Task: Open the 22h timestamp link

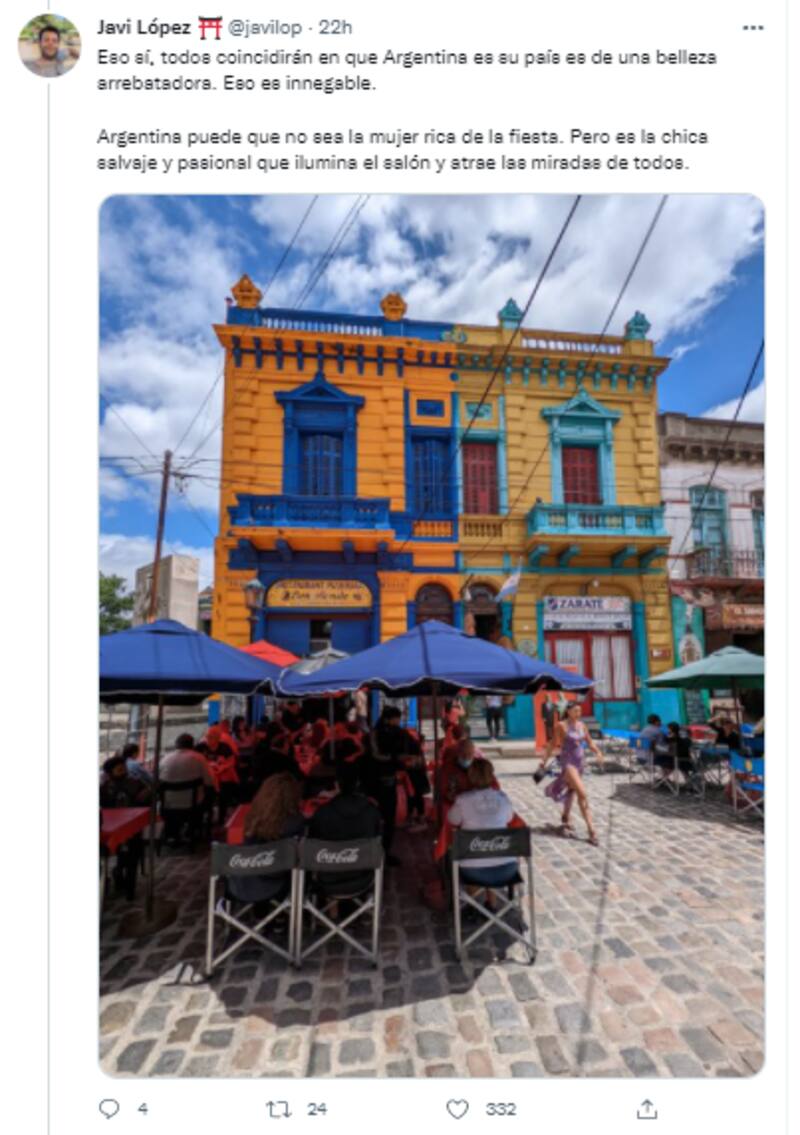Action: pos(335,27)
